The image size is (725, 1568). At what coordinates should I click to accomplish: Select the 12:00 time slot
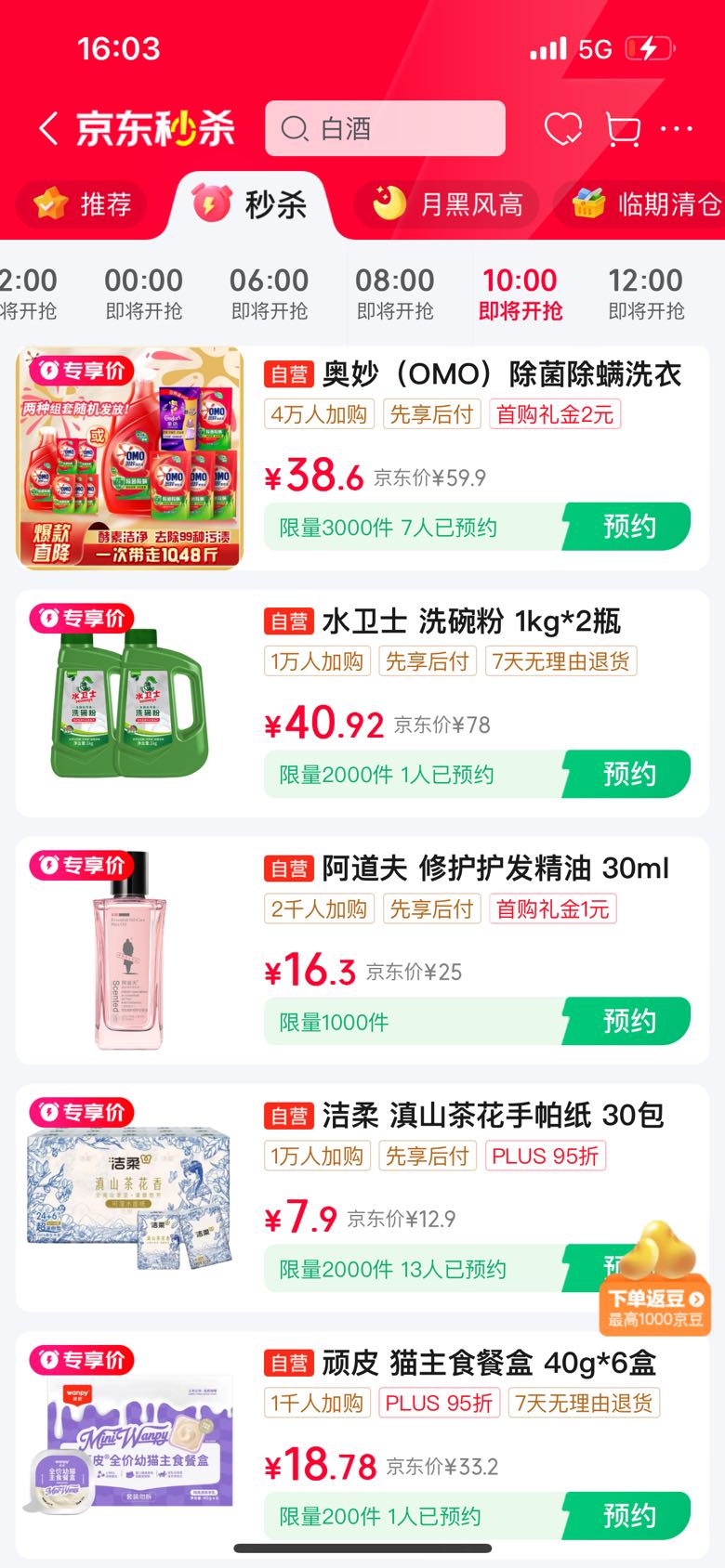click(x=645, y=293)
